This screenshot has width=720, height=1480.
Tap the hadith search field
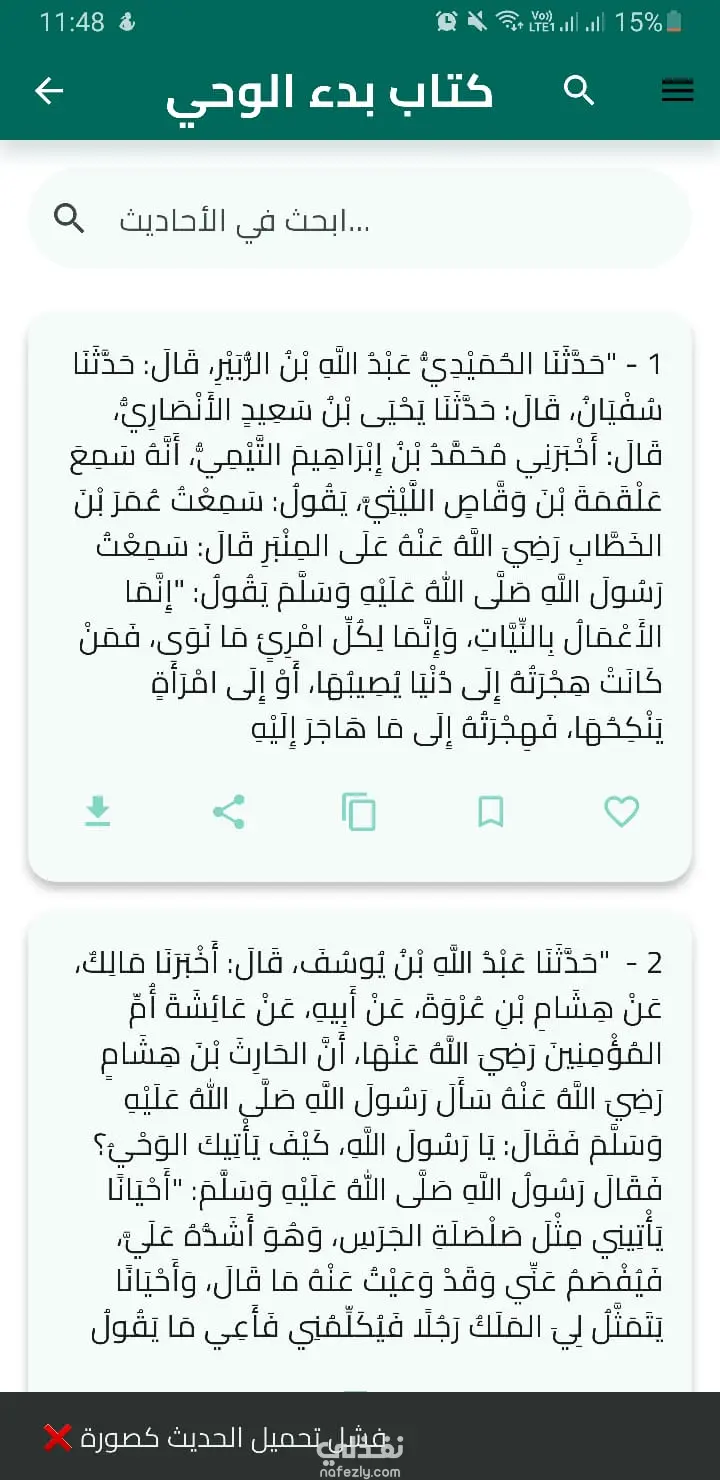pos(360,220)
